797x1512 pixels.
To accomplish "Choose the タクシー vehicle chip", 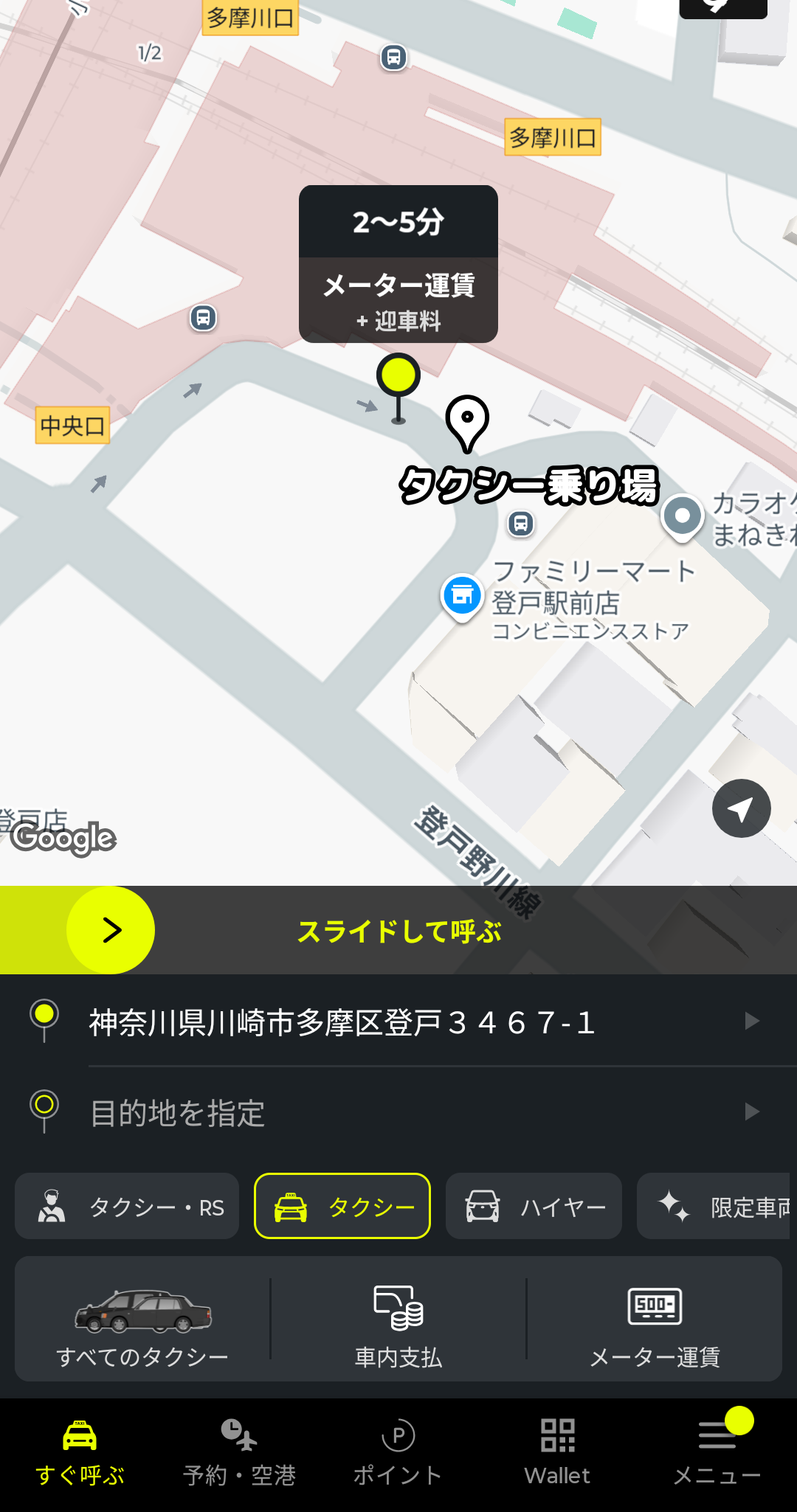I will (342, 1207).
